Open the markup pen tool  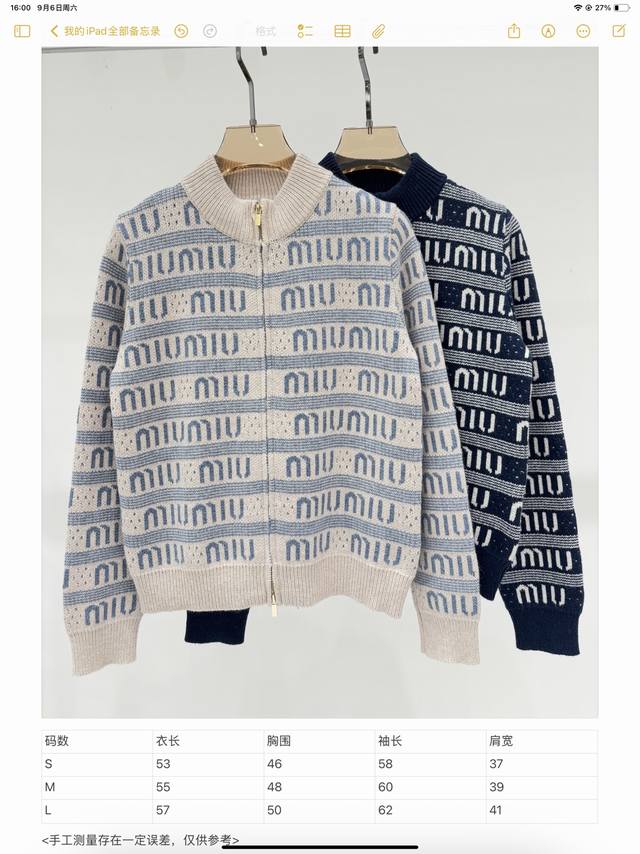(x=548, y=31)
